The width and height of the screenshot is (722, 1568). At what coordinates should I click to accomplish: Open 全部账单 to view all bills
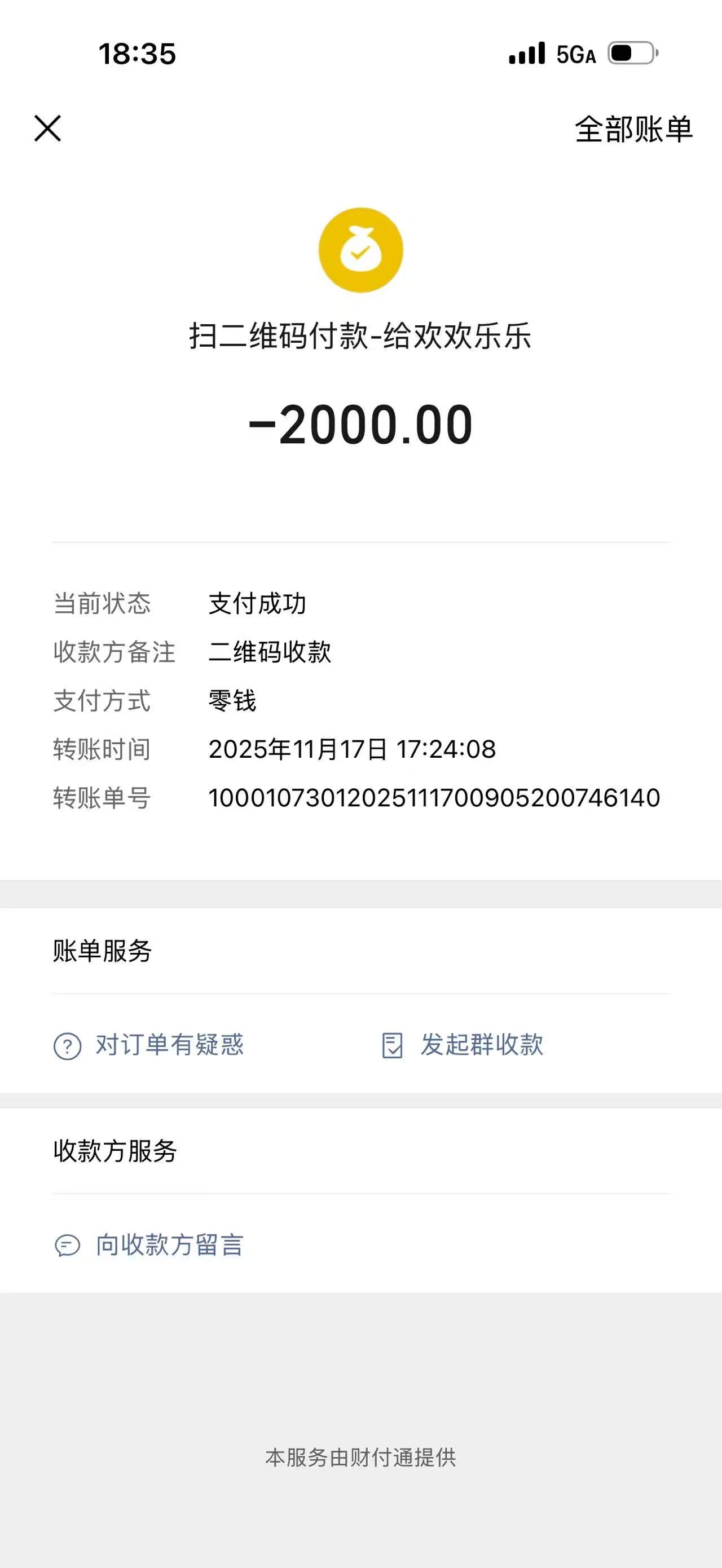[633, 130]
